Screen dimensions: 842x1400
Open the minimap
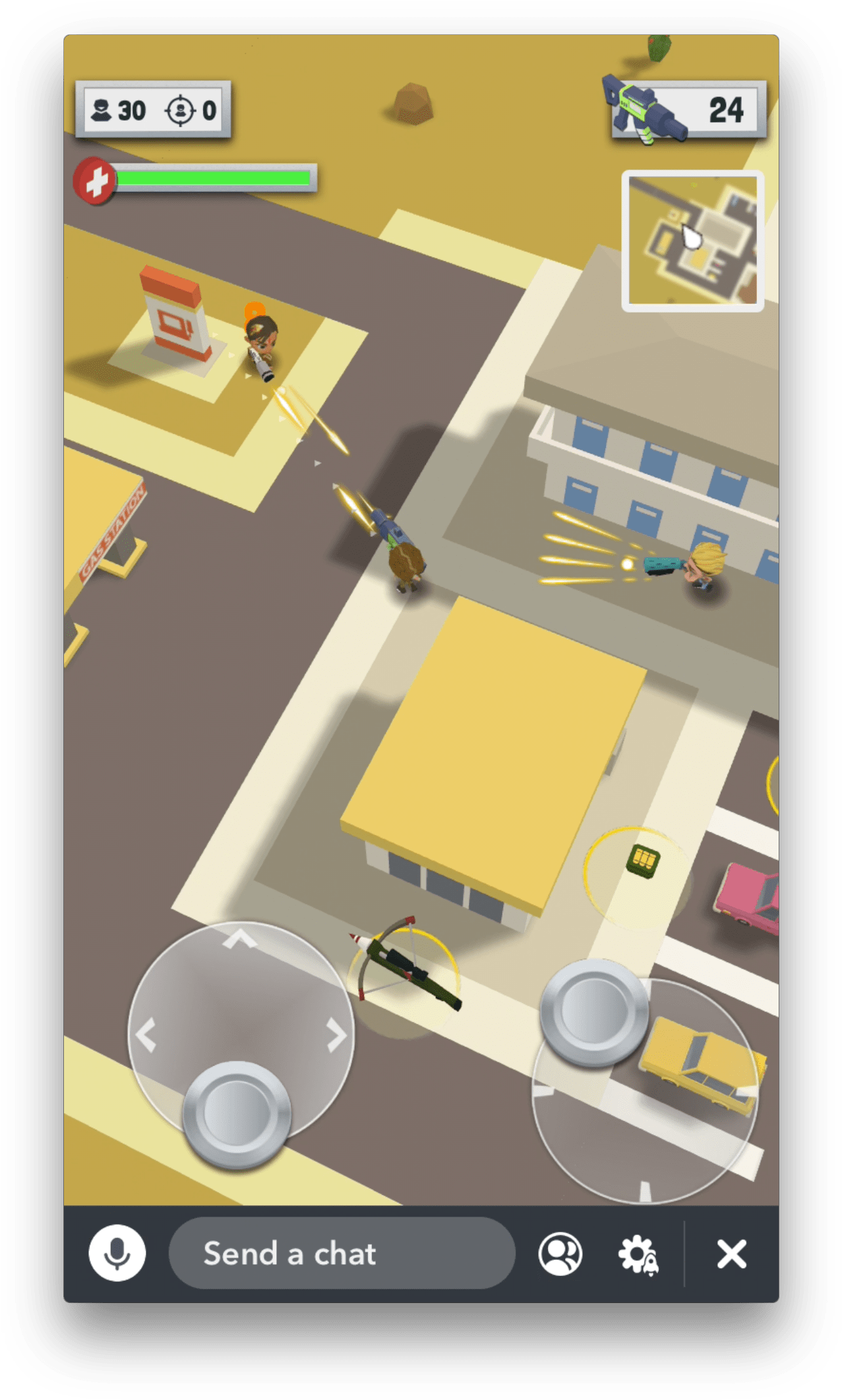(692, 241)
